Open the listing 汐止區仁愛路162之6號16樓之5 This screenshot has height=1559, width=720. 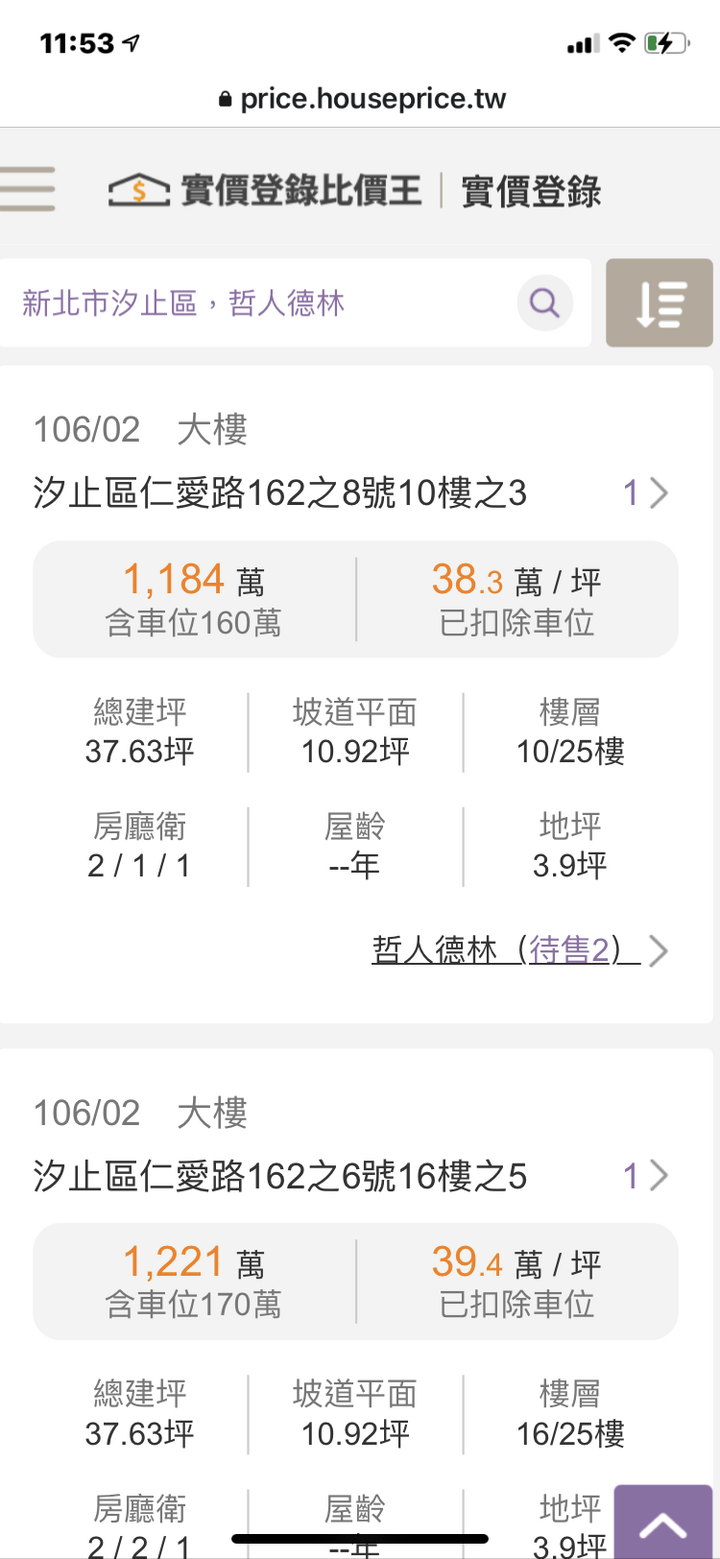pyautogui.click(x=350, y=1176)
